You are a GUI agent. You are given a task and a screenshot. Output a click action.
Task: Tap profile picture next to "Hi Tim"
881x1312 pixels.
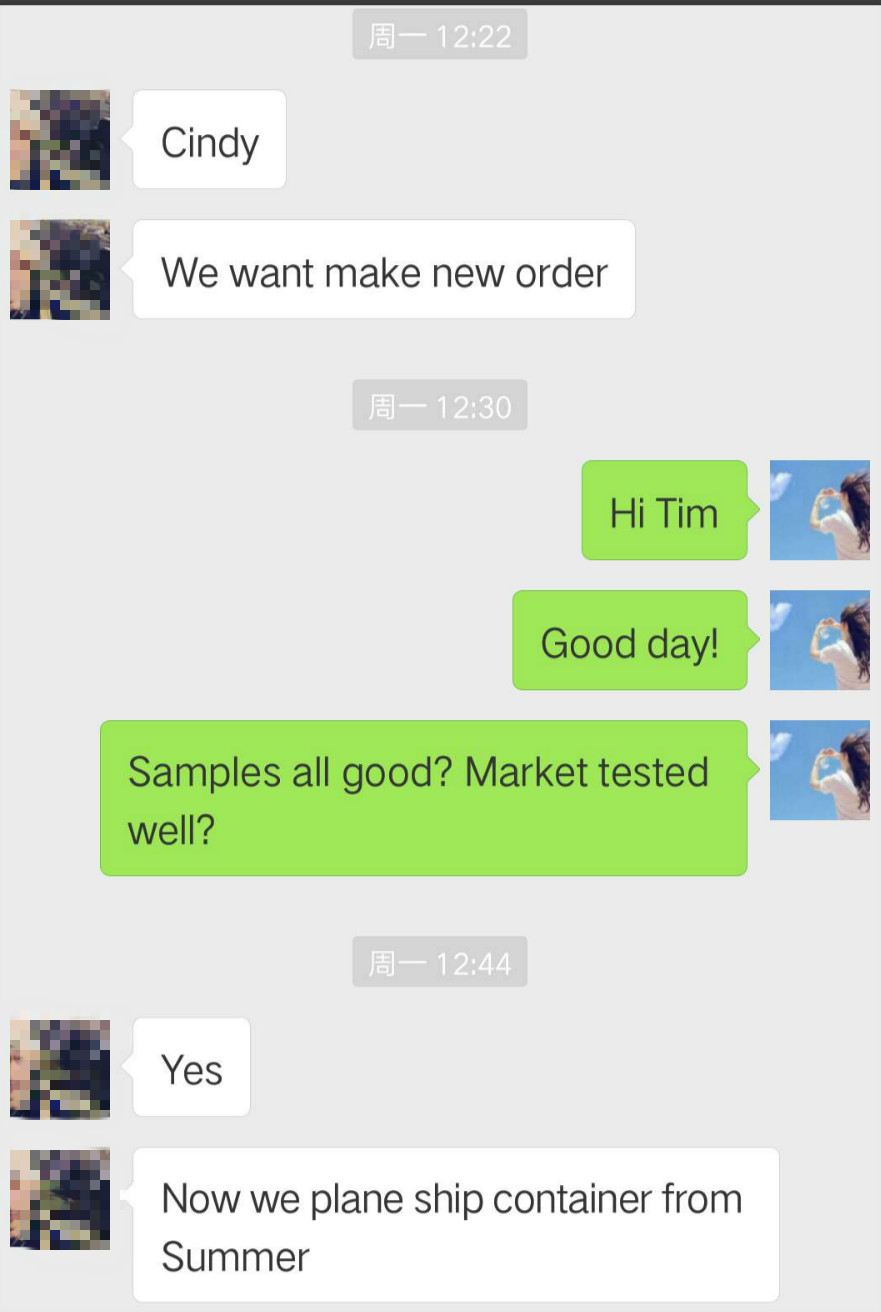coord(819,510)
